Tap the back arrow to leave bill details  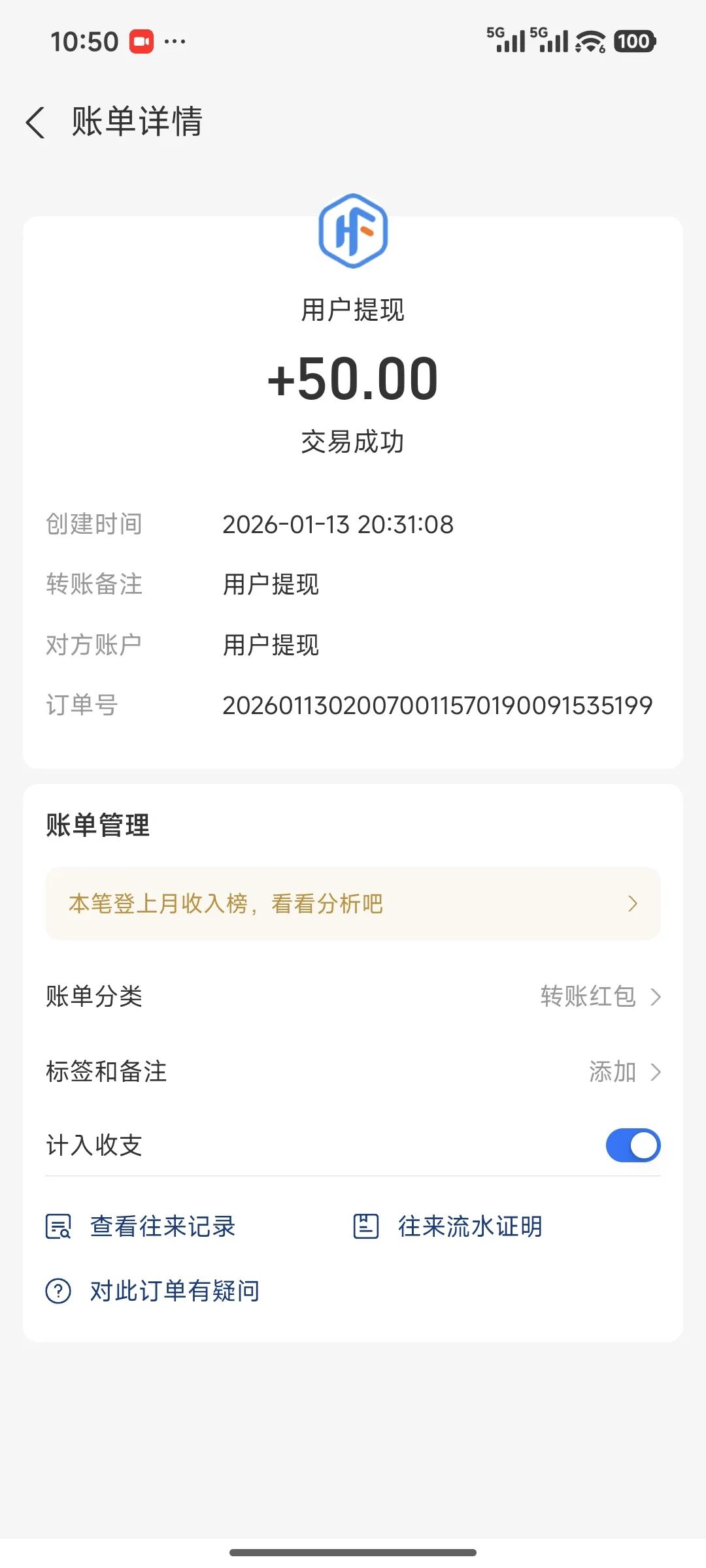[x=36, y=122]
